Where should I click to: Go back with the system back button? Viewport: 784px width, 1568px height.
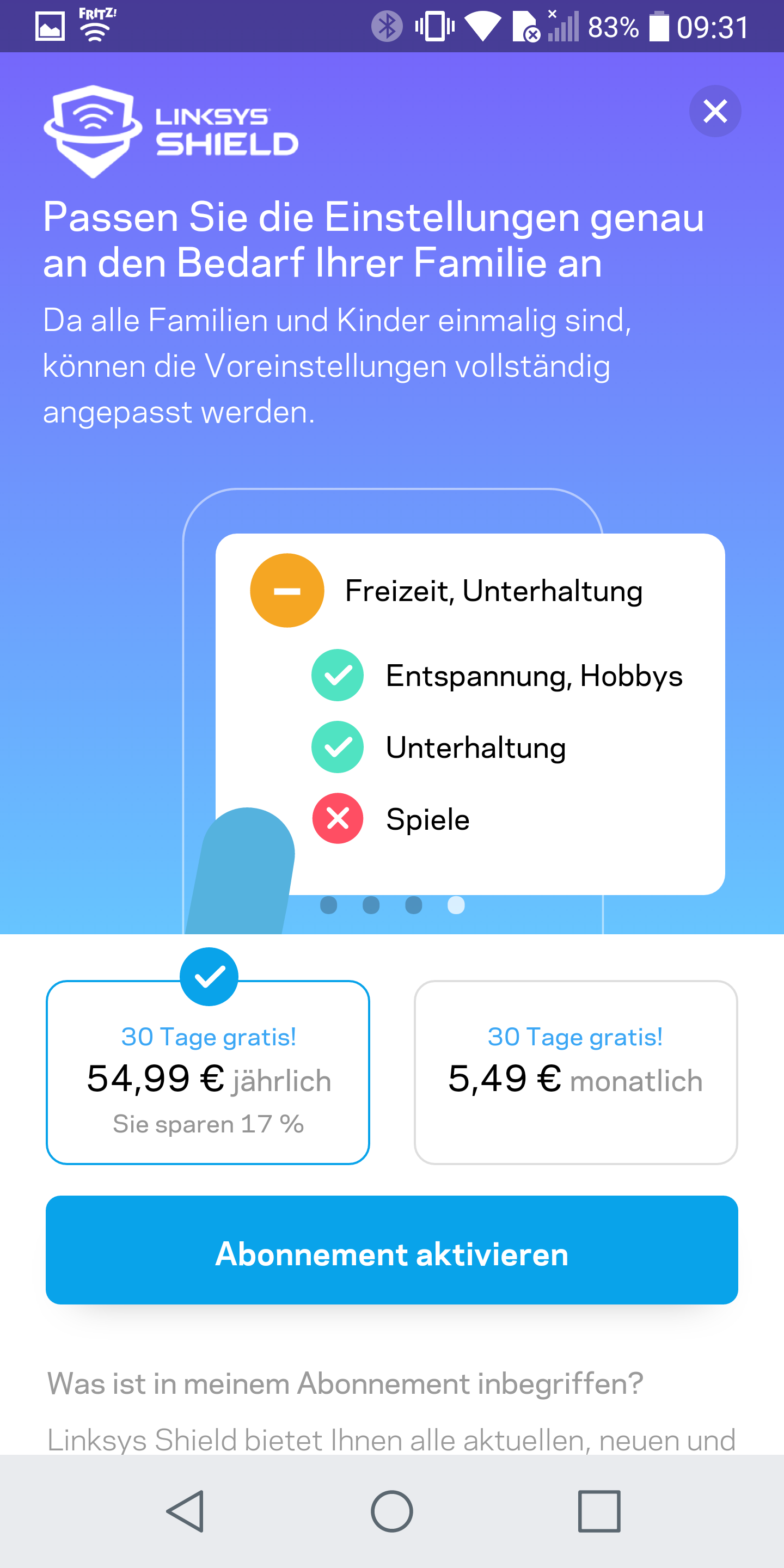tap(185, 1511)
